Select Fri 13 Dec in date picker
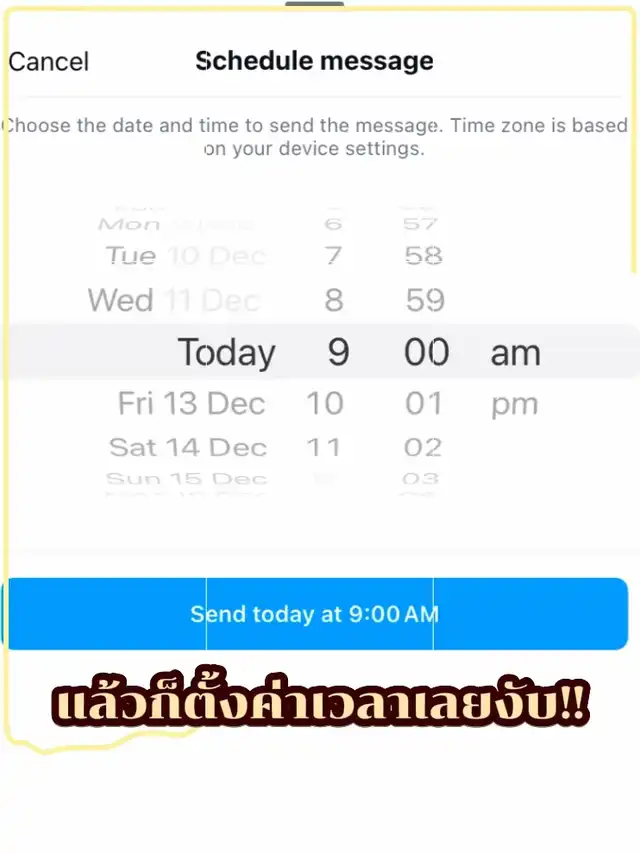Screen dimensions: 640x853 tap(191, 404)
